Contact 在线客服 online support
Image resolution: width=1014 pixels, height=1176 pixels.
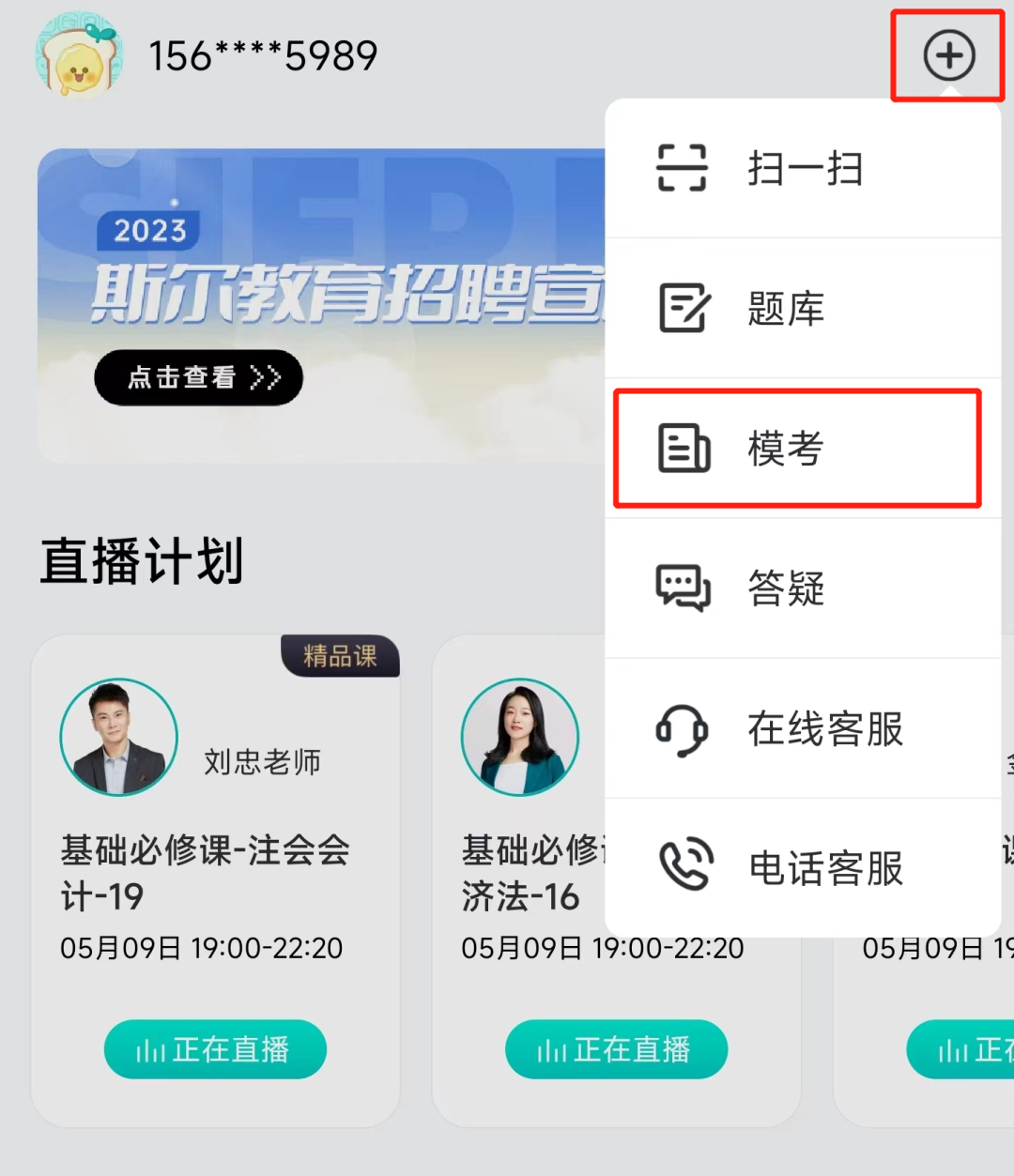tap(803, 729)
